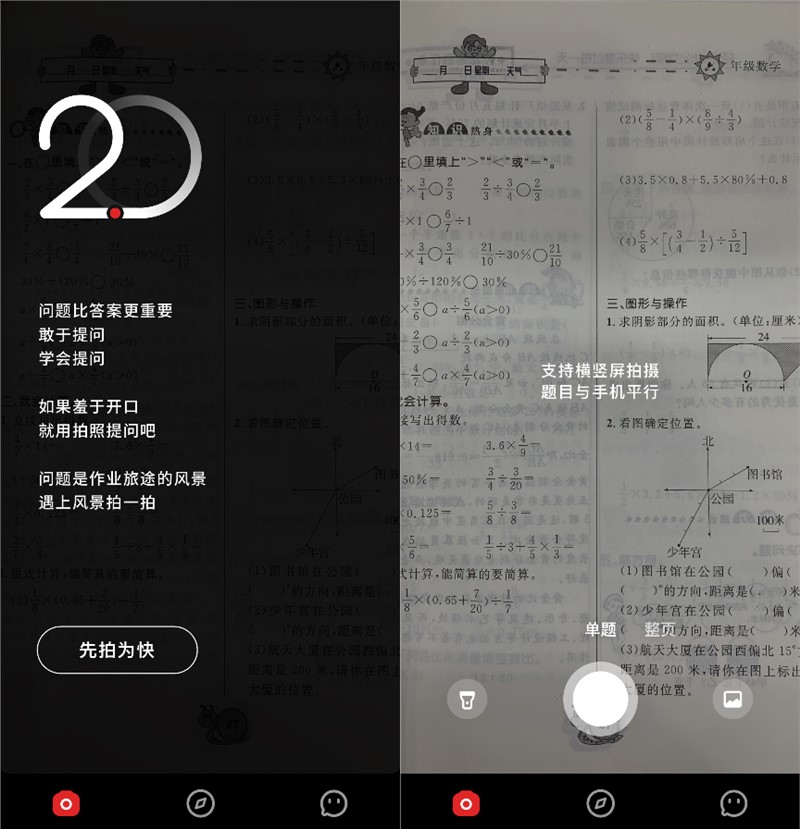The width and height of the screenshot is (800, 829).
Task: Take a photo with the shutter button
Action: 600,700
